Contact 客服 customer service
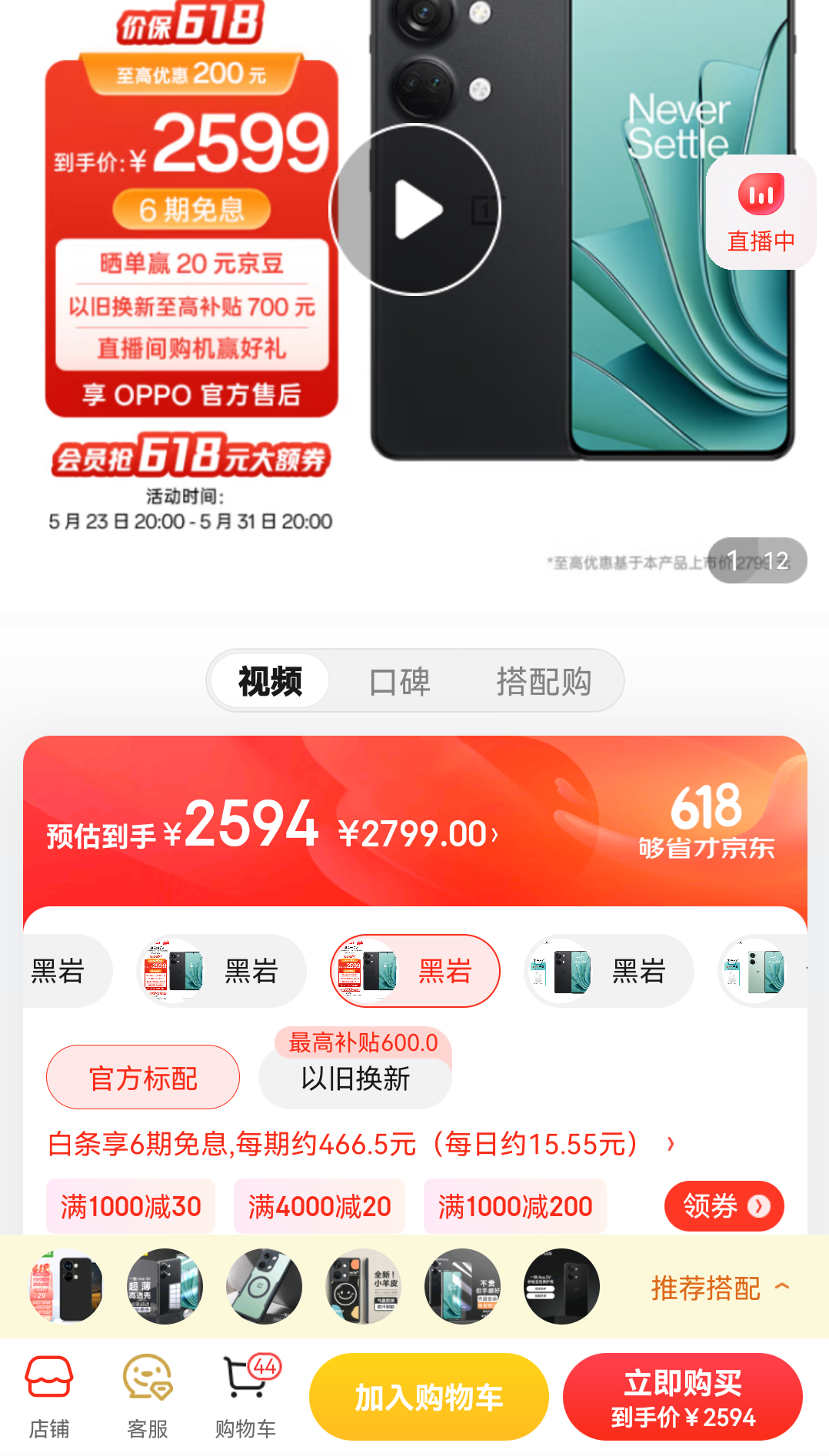The width and height of the screenshot is (829, 1456). (x=147, y=1397)
